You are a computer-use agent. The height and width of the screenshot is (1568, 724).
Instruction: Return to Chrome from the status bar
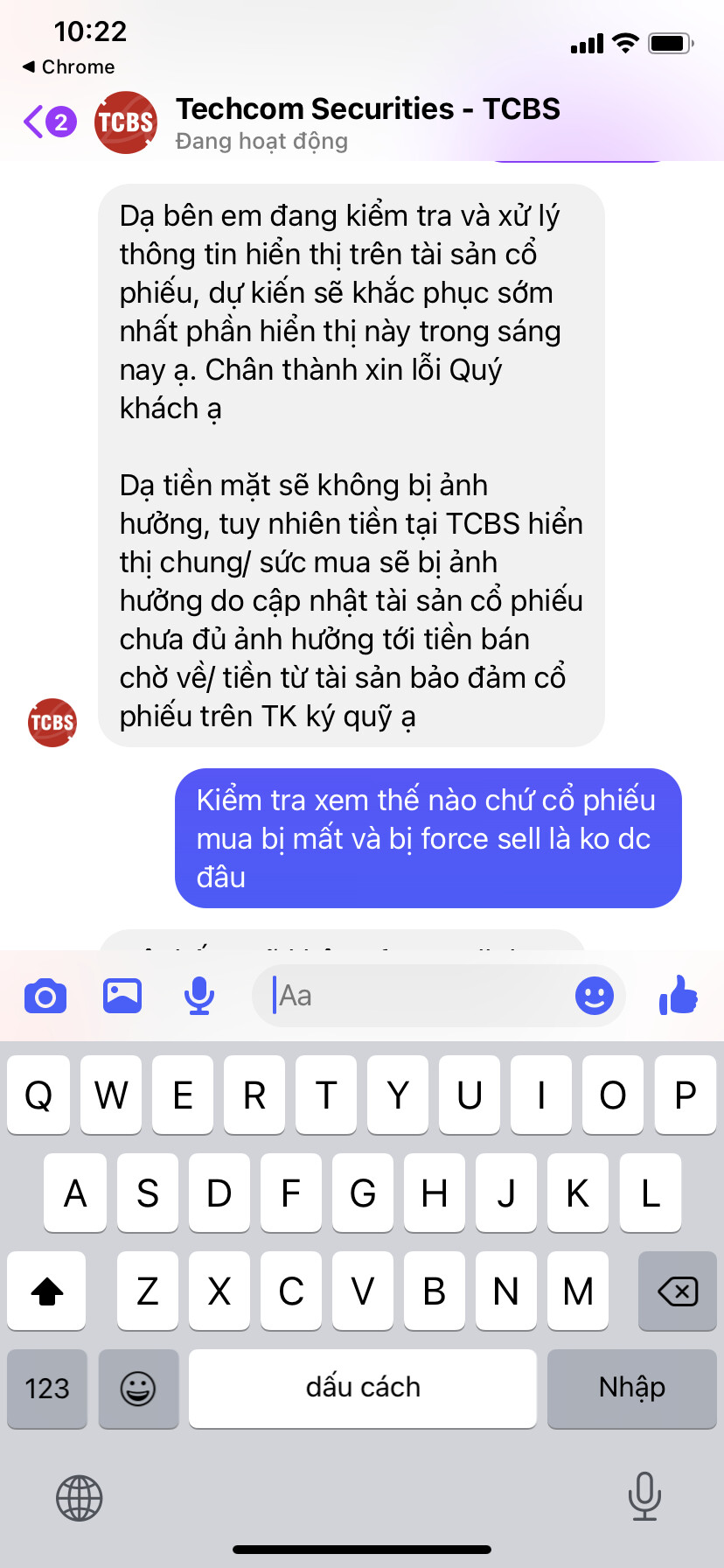coord(68,67)
